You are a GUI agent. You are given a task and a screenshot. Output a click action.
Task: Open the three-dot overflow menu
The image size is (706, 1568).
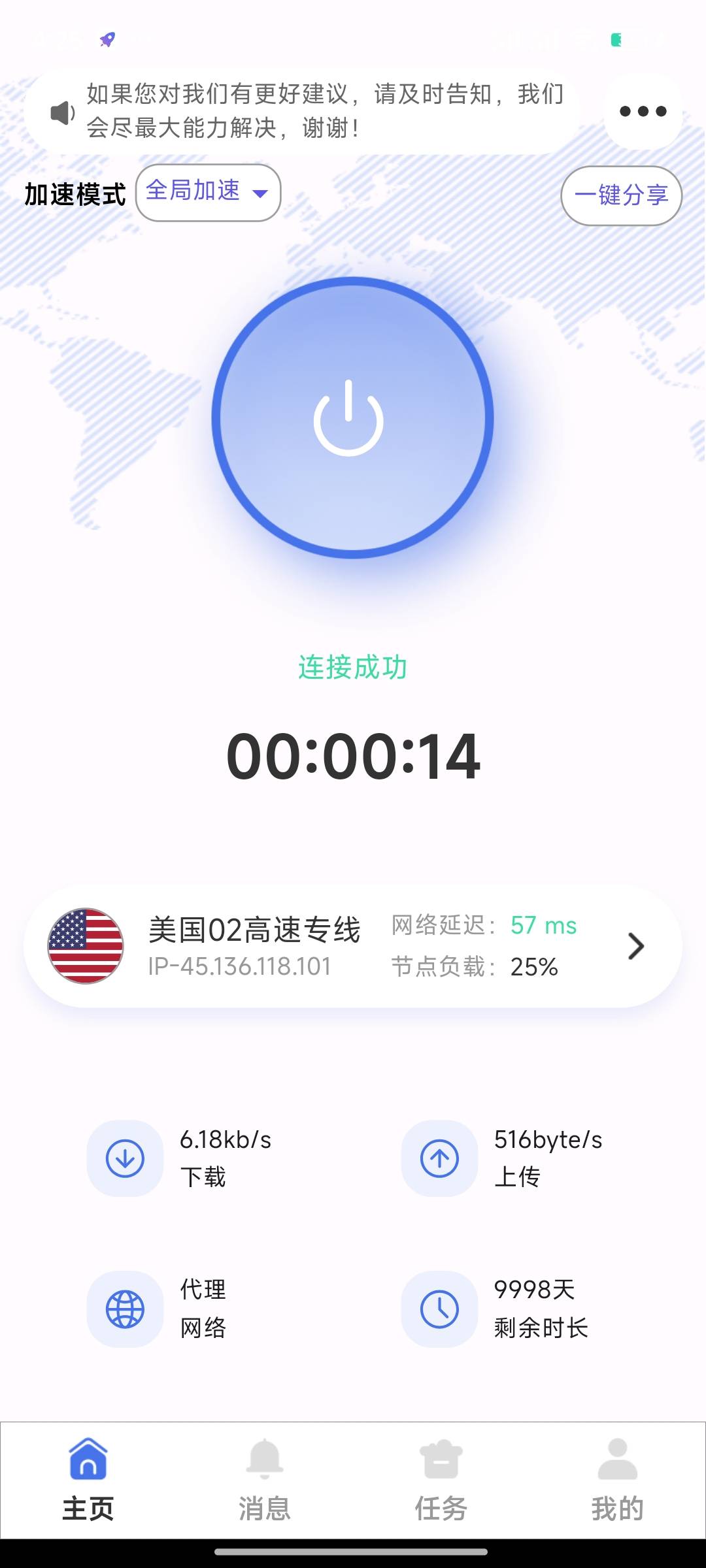(643, 111)
